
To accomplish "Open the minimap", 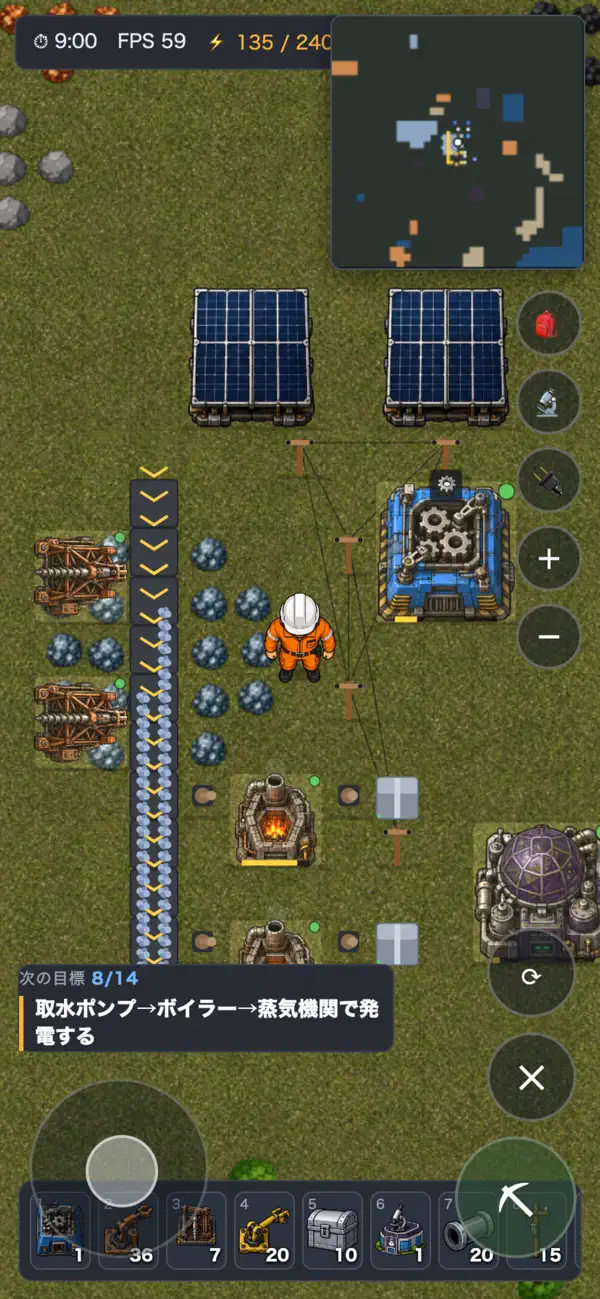I will coord(457,142).
